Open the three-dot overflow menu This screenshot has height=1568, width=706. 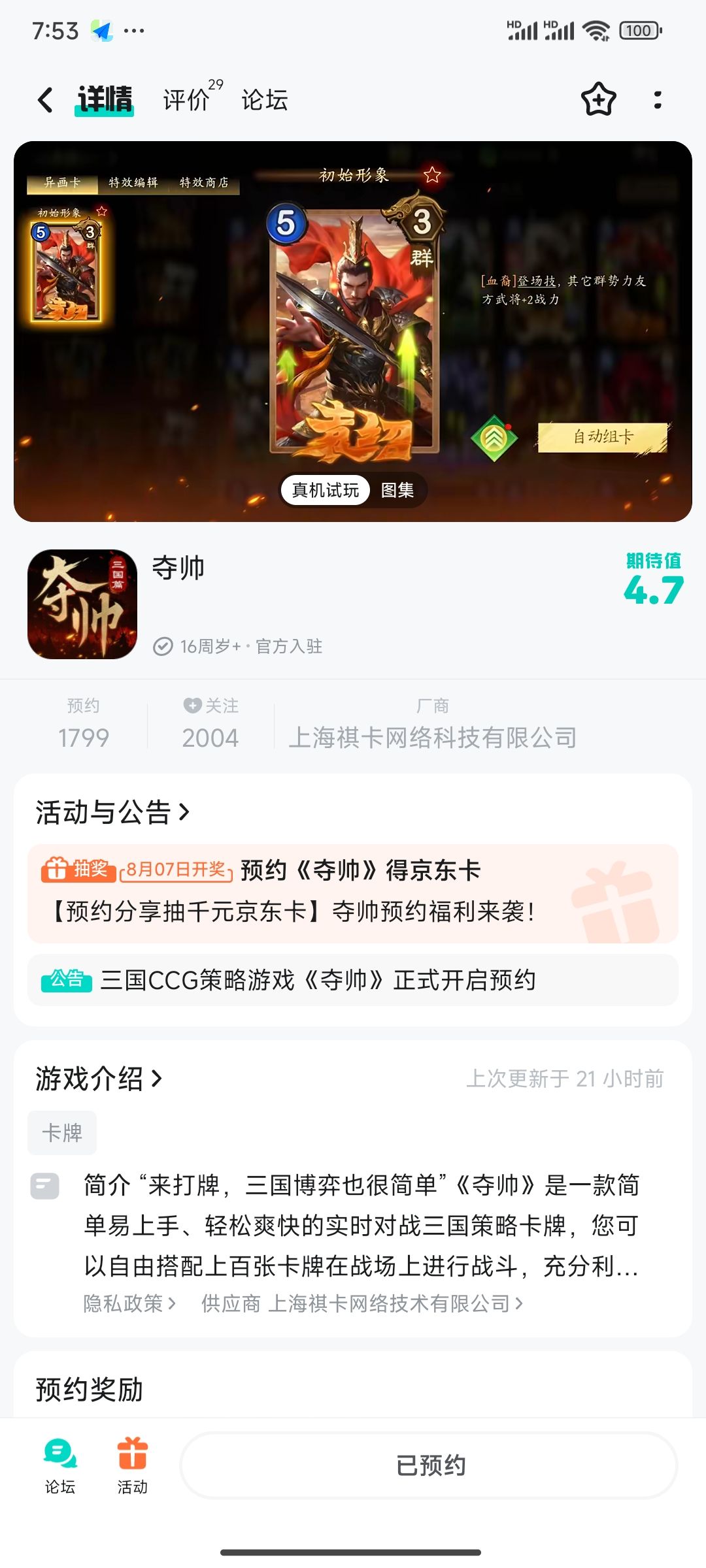click(x=658, y=99)
